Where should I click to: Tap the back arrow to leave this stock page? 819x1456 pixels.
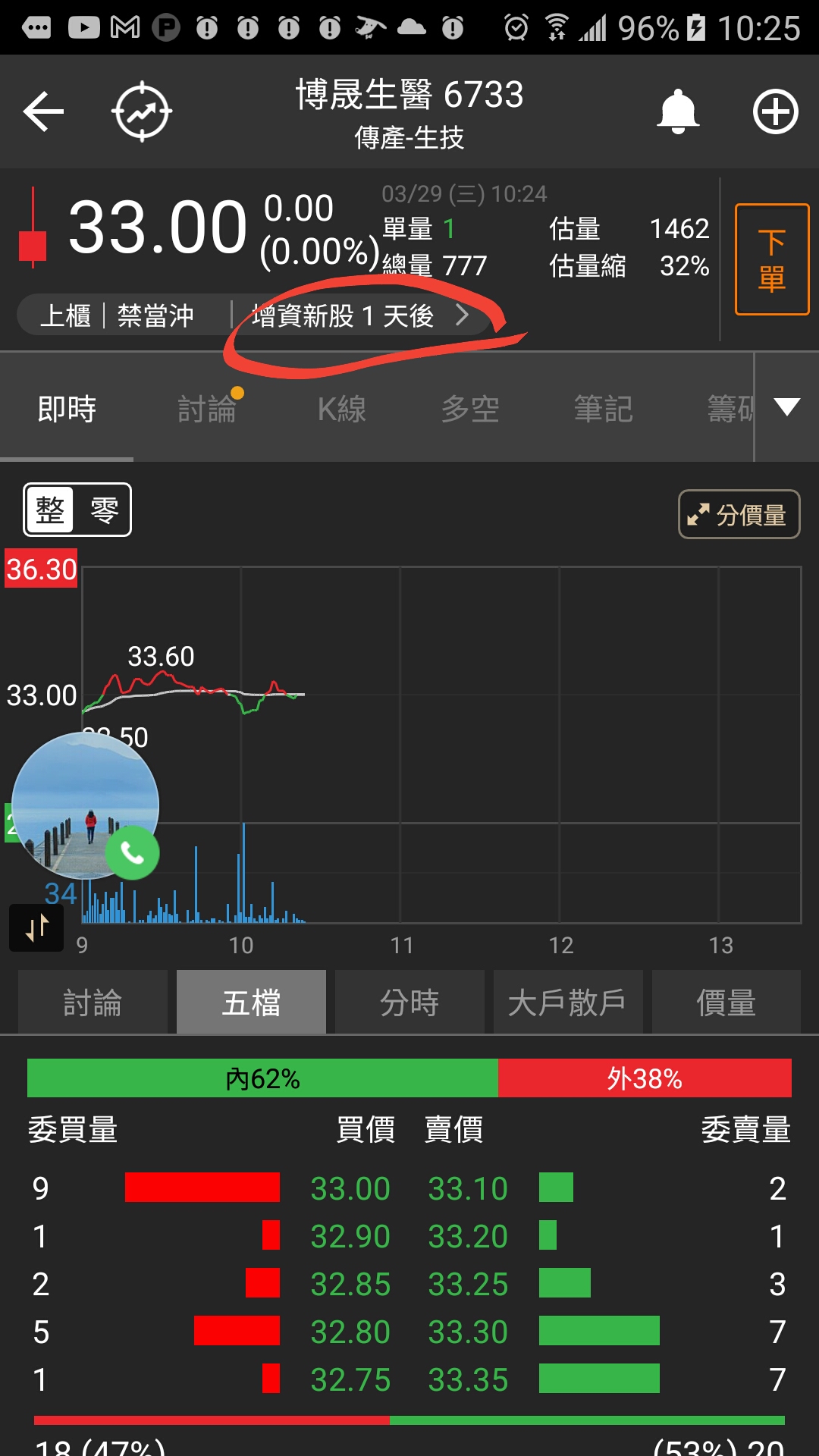[42, 111]
